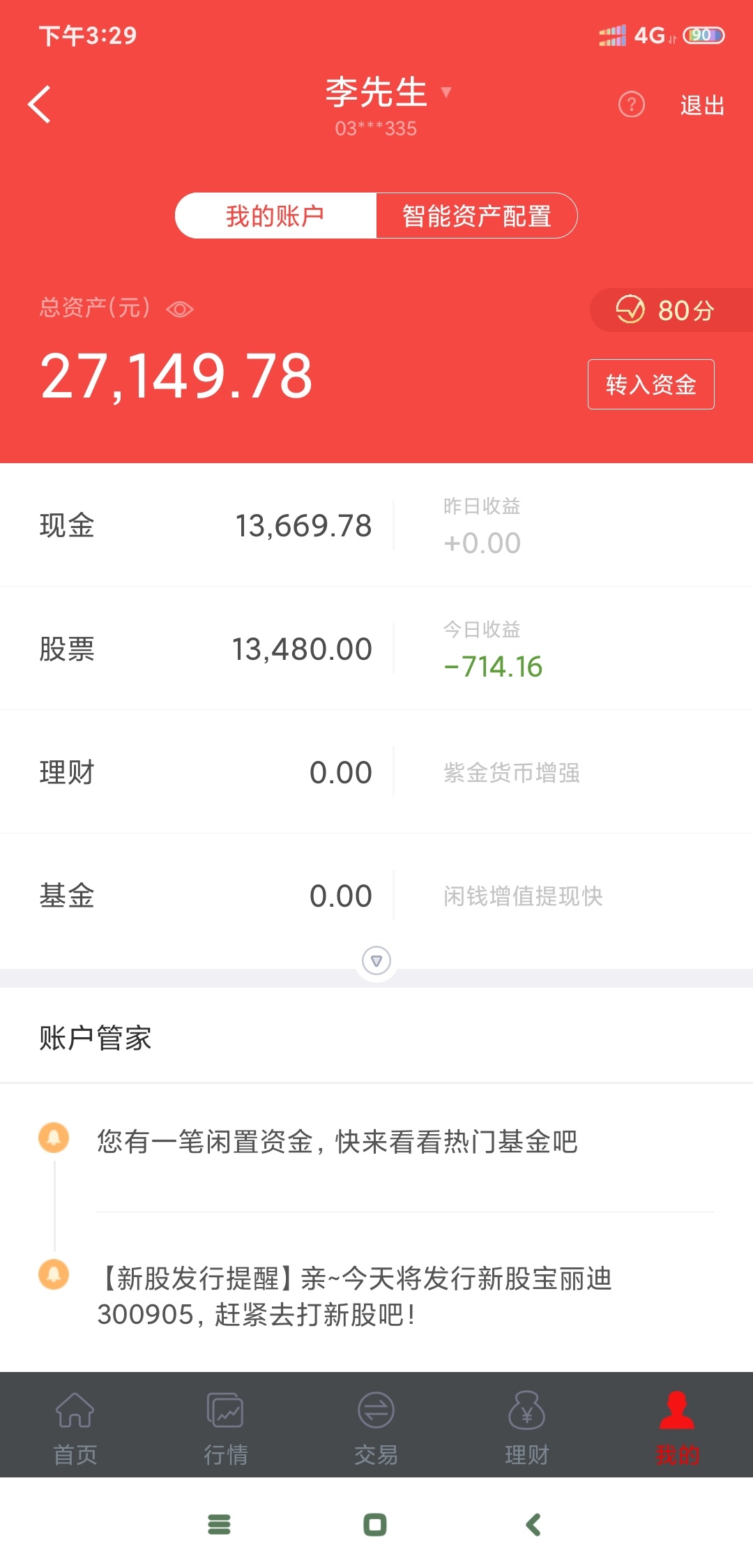The width and height of the screenshot is (753, 1568).
Task: Open the 现金 row
Action: coord(376,525)
